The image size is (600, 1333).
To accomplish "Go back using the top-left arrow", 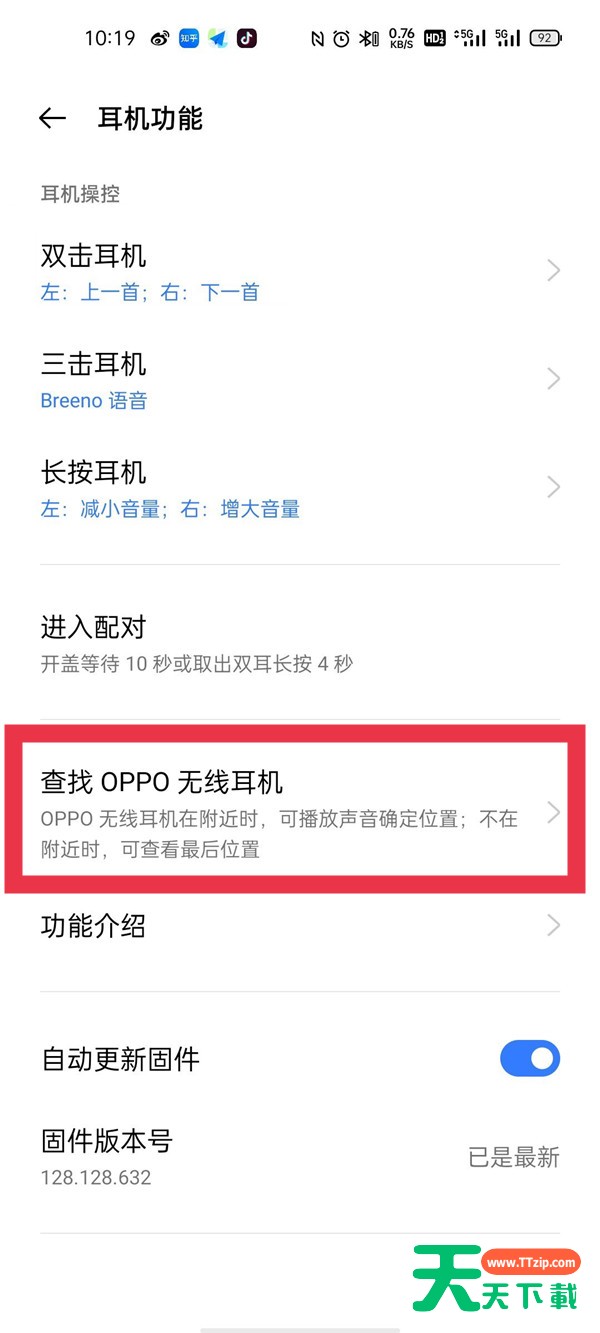I will pyautogui.click(x=52, y=119).
